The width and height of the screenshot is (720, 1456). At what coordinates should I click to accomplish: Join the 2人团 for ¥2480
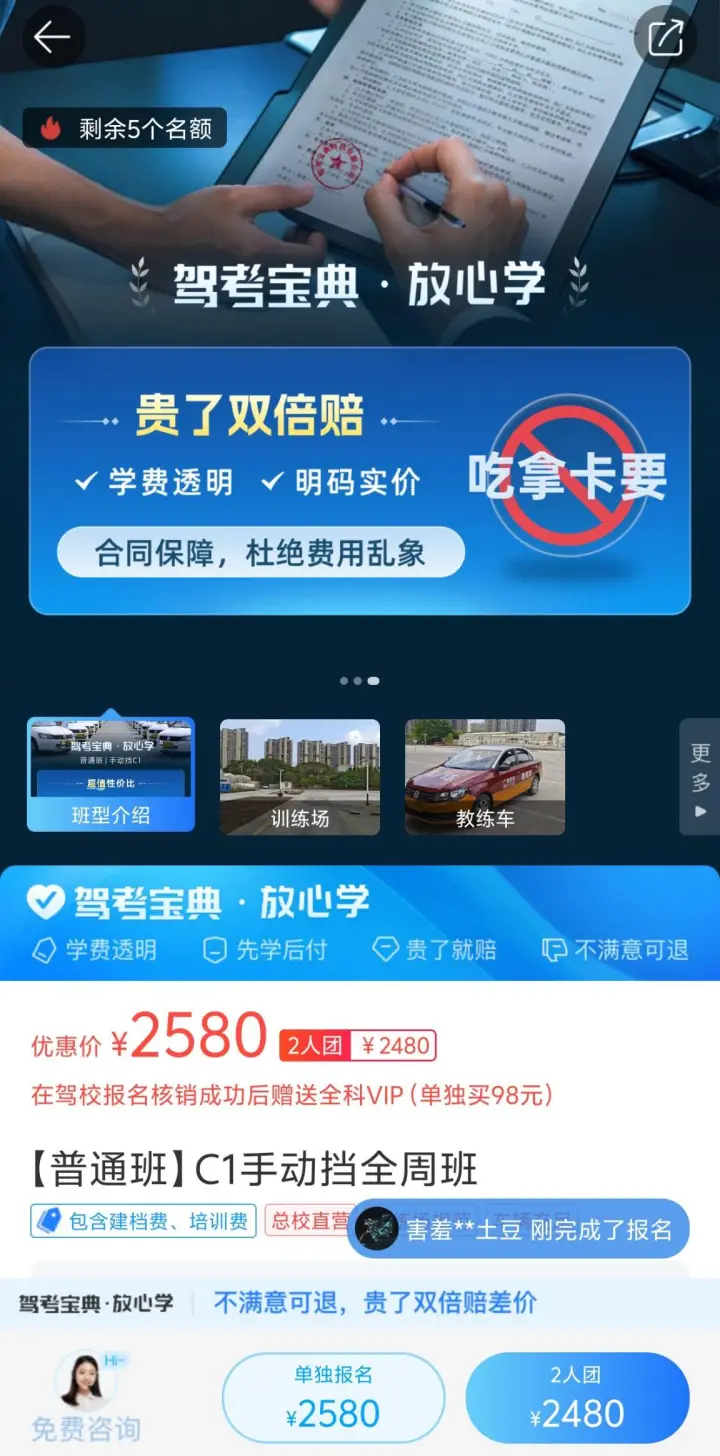pos(577,1398)
